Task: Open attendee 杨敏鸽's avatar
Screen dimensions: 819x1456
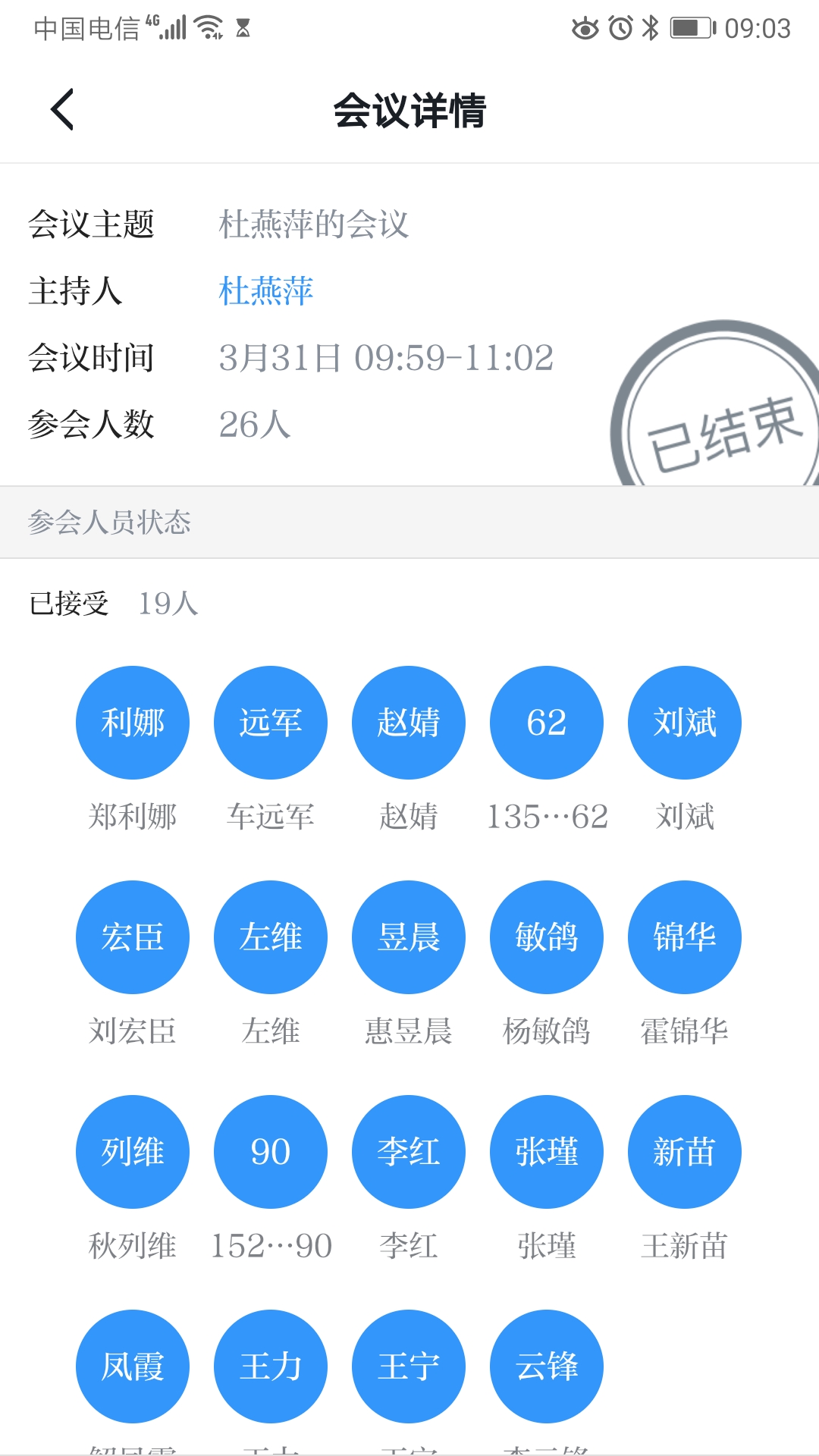Action: point(547,937)
